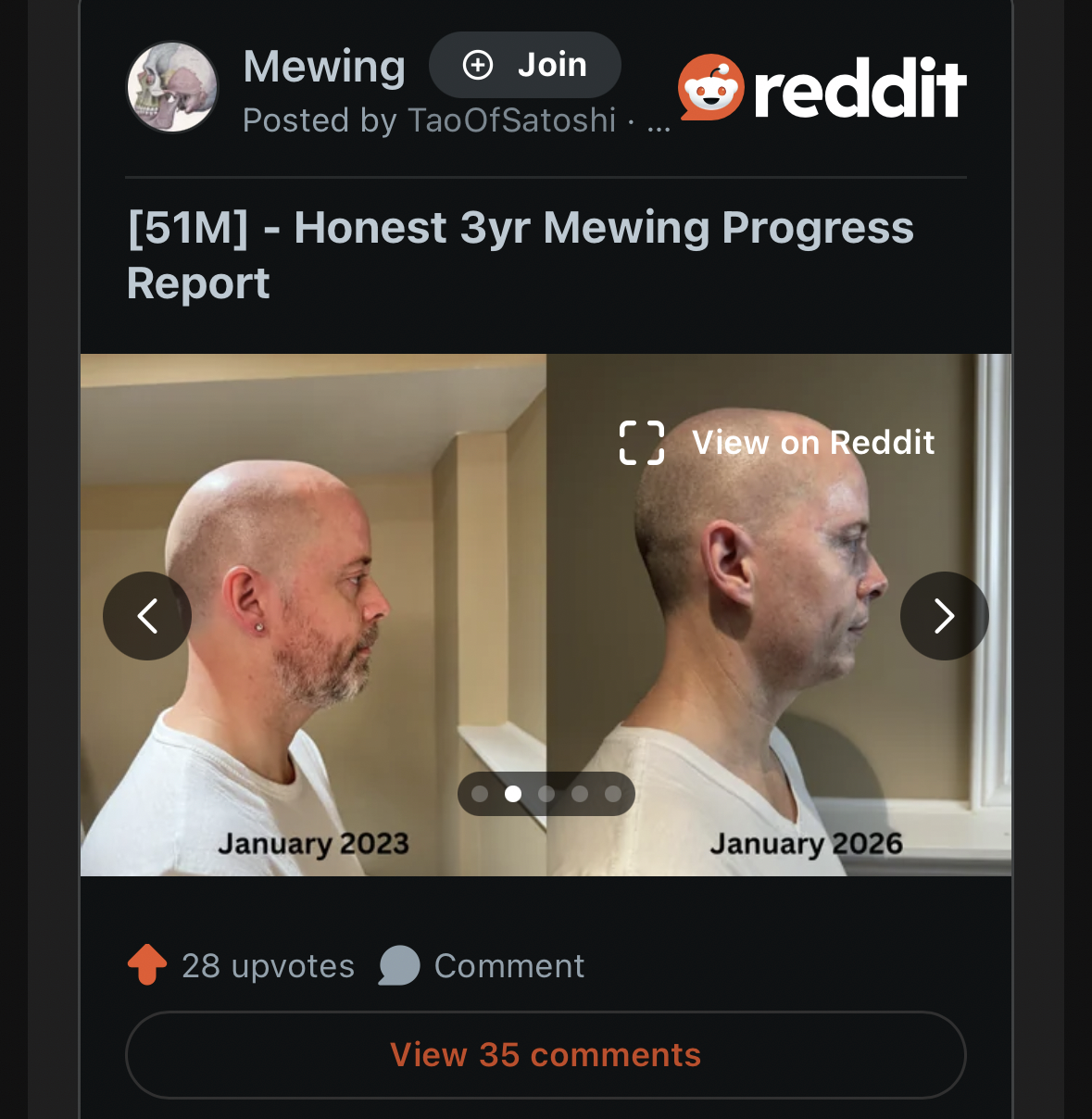This screenshot has height=1119, width=1092.
Task: Click the left carousel arrow
Action: tap(147, 615)
